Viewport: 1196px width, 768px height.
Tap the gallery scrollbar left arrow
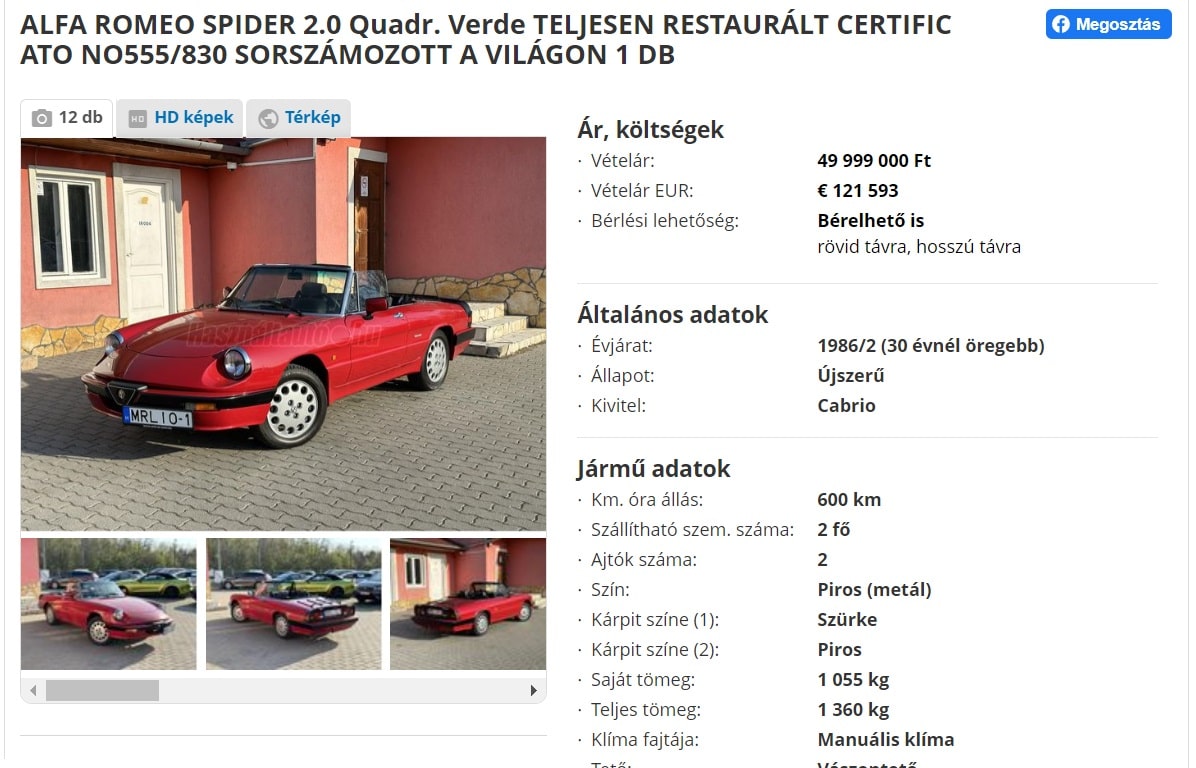click(33, 690)
